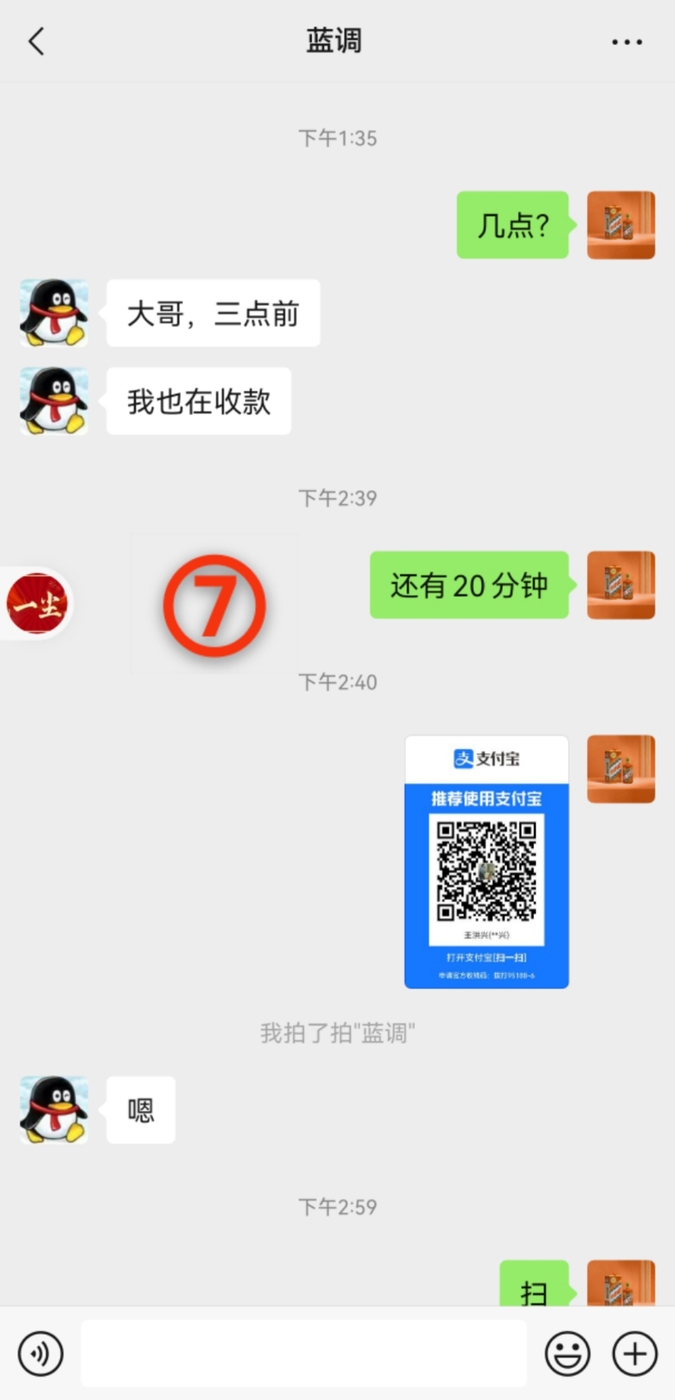Open the three-dot chat info menu

click(x=627, y=42)
